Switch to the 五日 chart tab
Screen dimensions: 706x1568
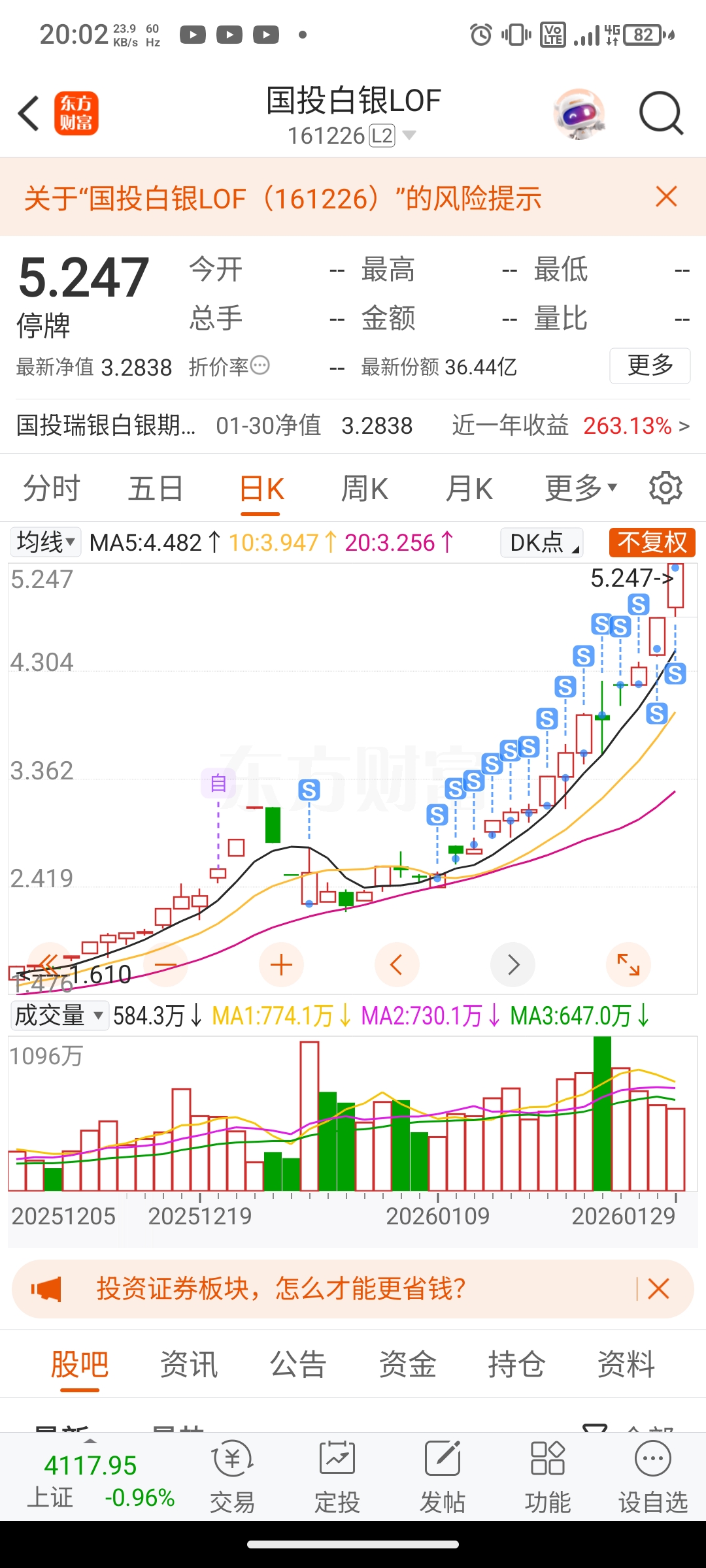tap(156, 489)
